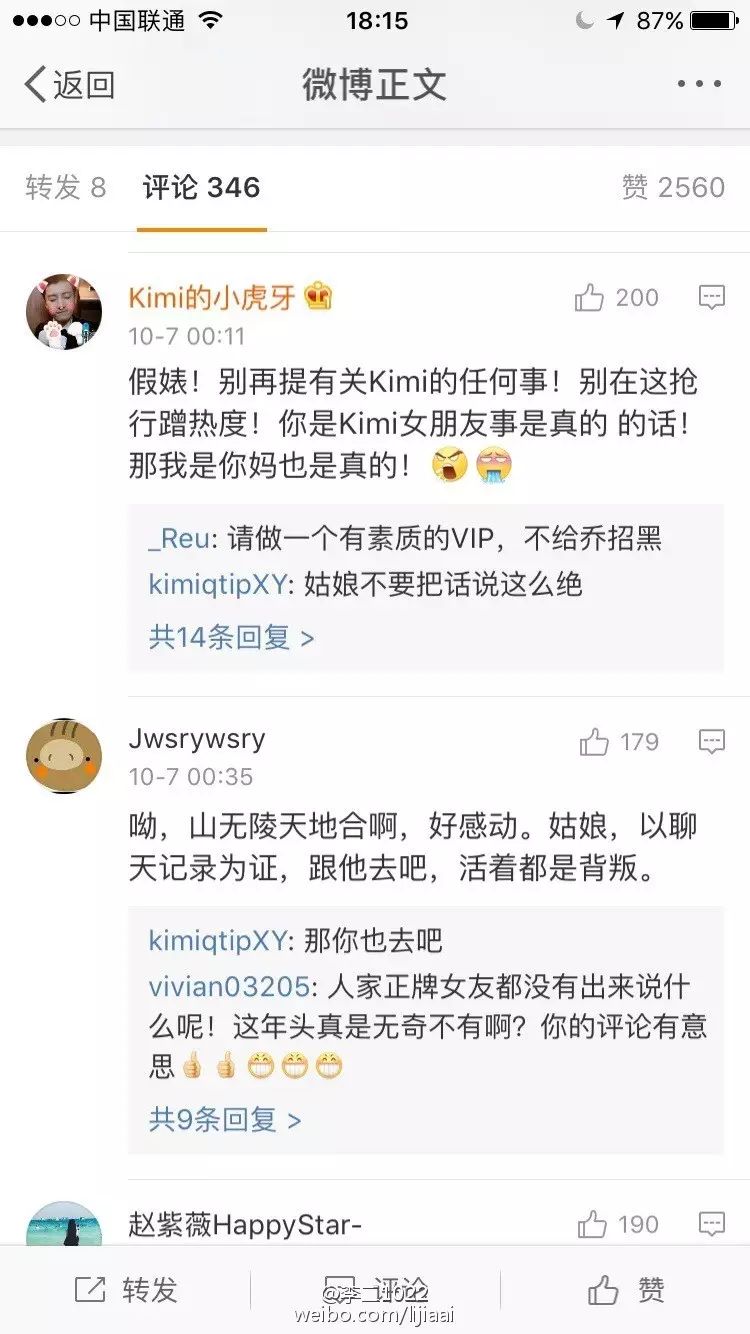Tap the 赞 button in bottom bar
The image size is (750, 1334).
click(x=625, y=1290)
